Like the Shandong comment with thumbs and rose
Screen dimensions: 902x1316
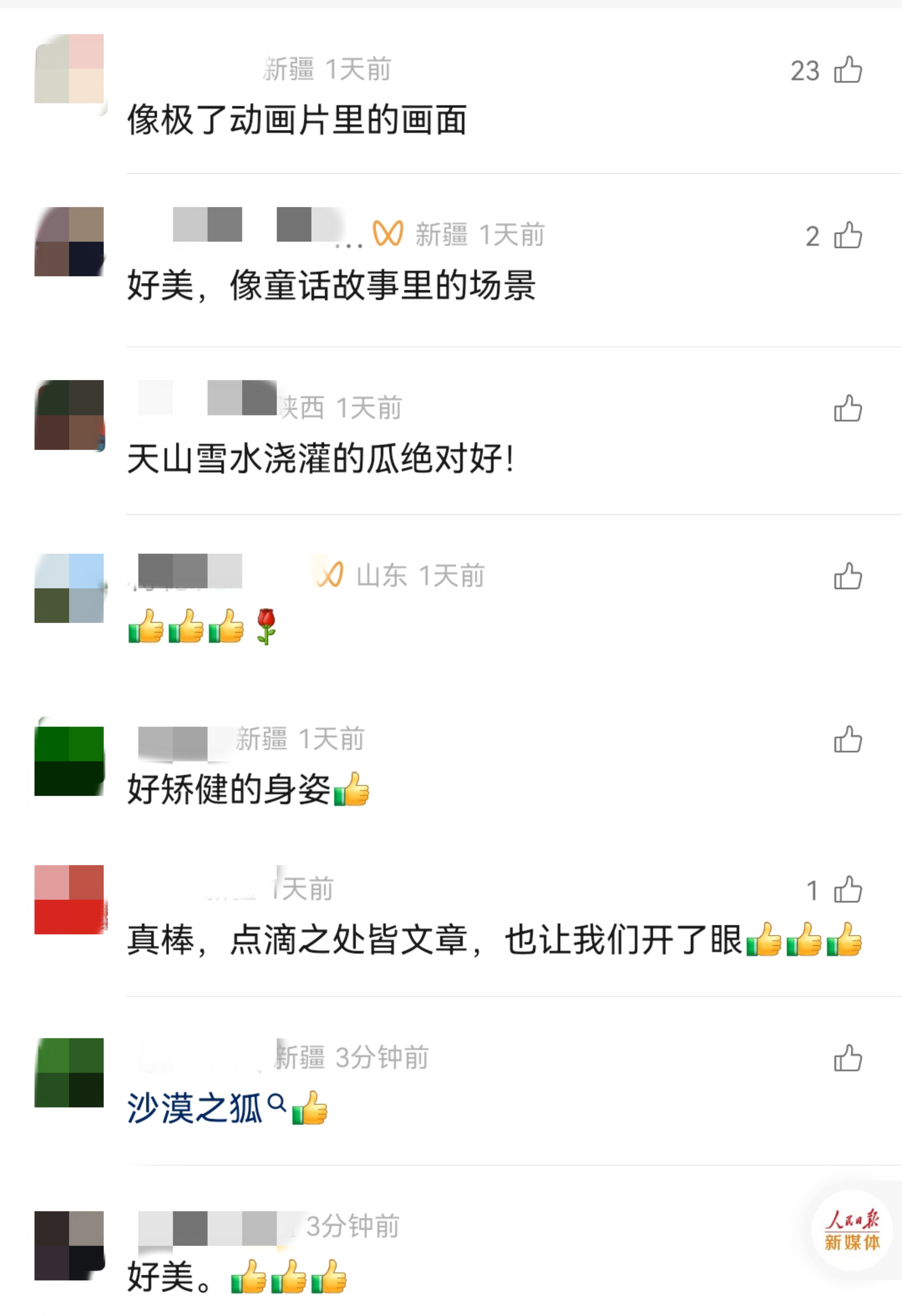848,577
